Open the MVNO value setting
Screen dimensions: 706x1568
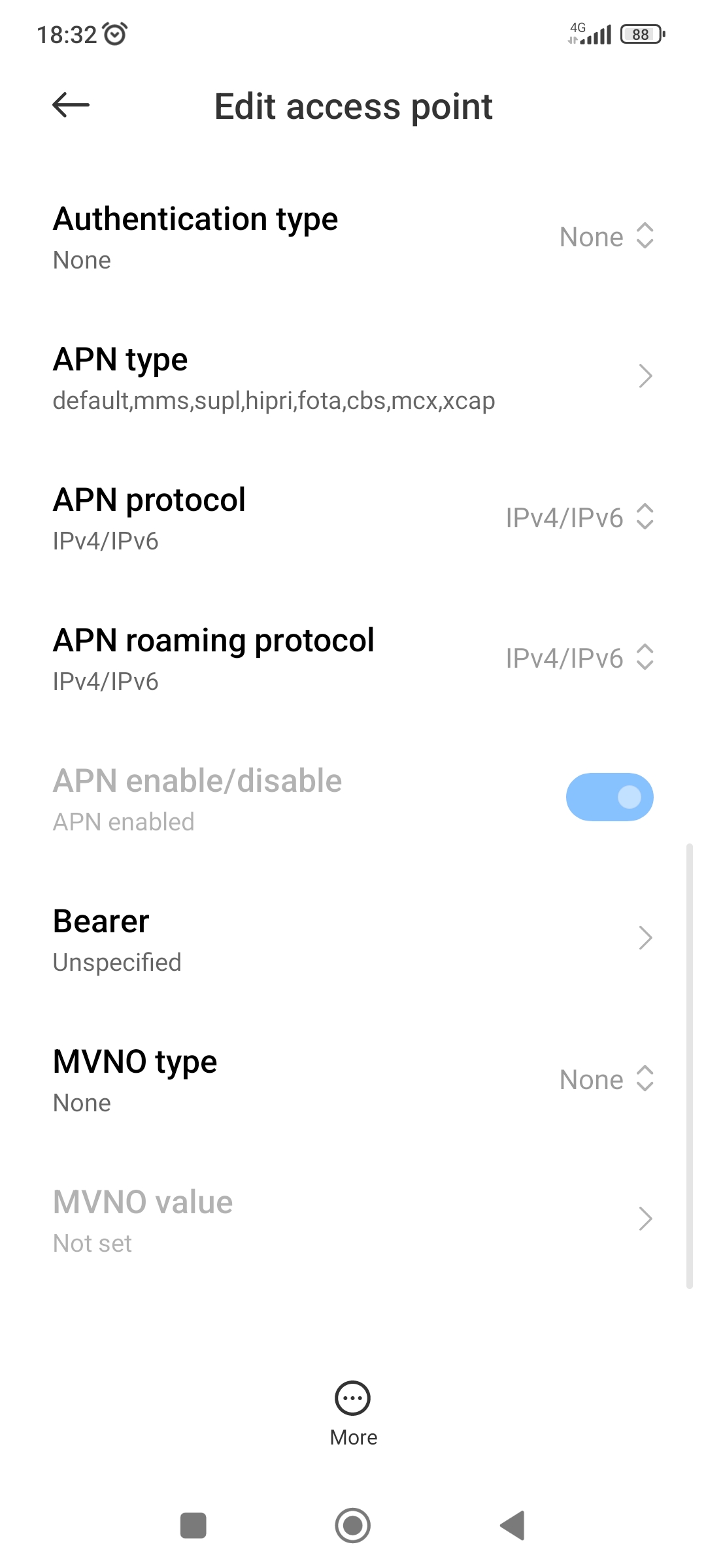coord(353,1218)
